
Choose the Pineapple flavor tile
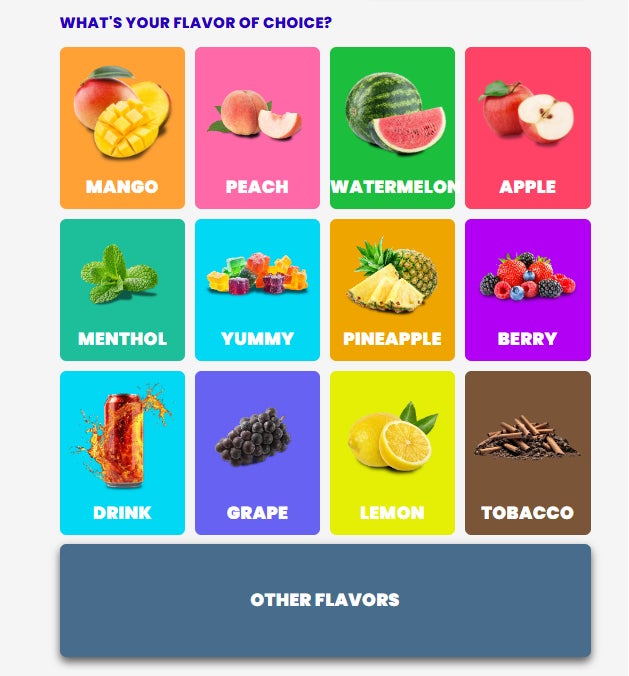[x=392, y=290]
